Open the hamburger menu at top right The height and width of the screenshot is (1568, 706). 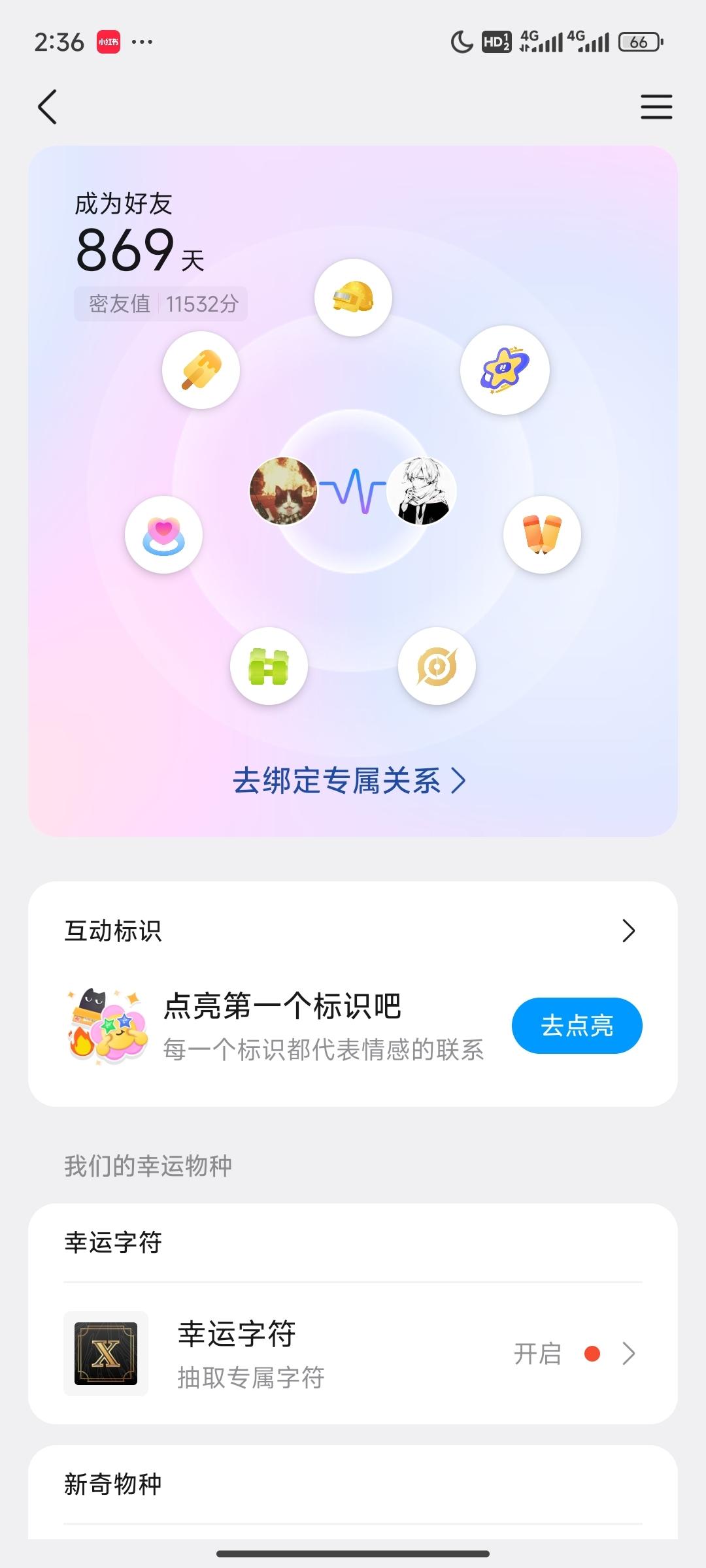tap(657, 106)
